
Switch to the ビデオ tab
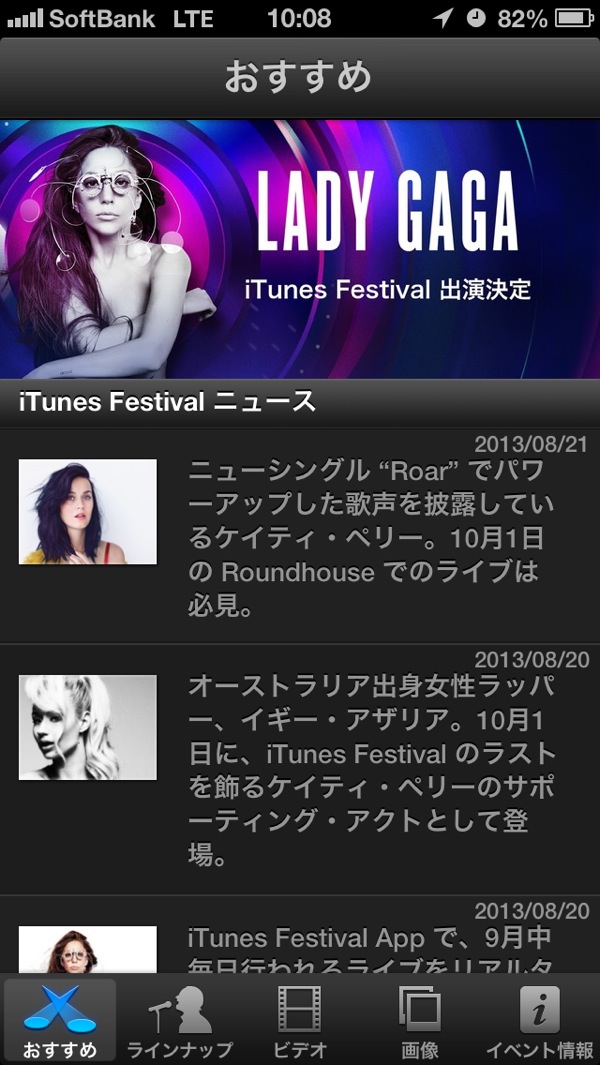point(300,1020)
